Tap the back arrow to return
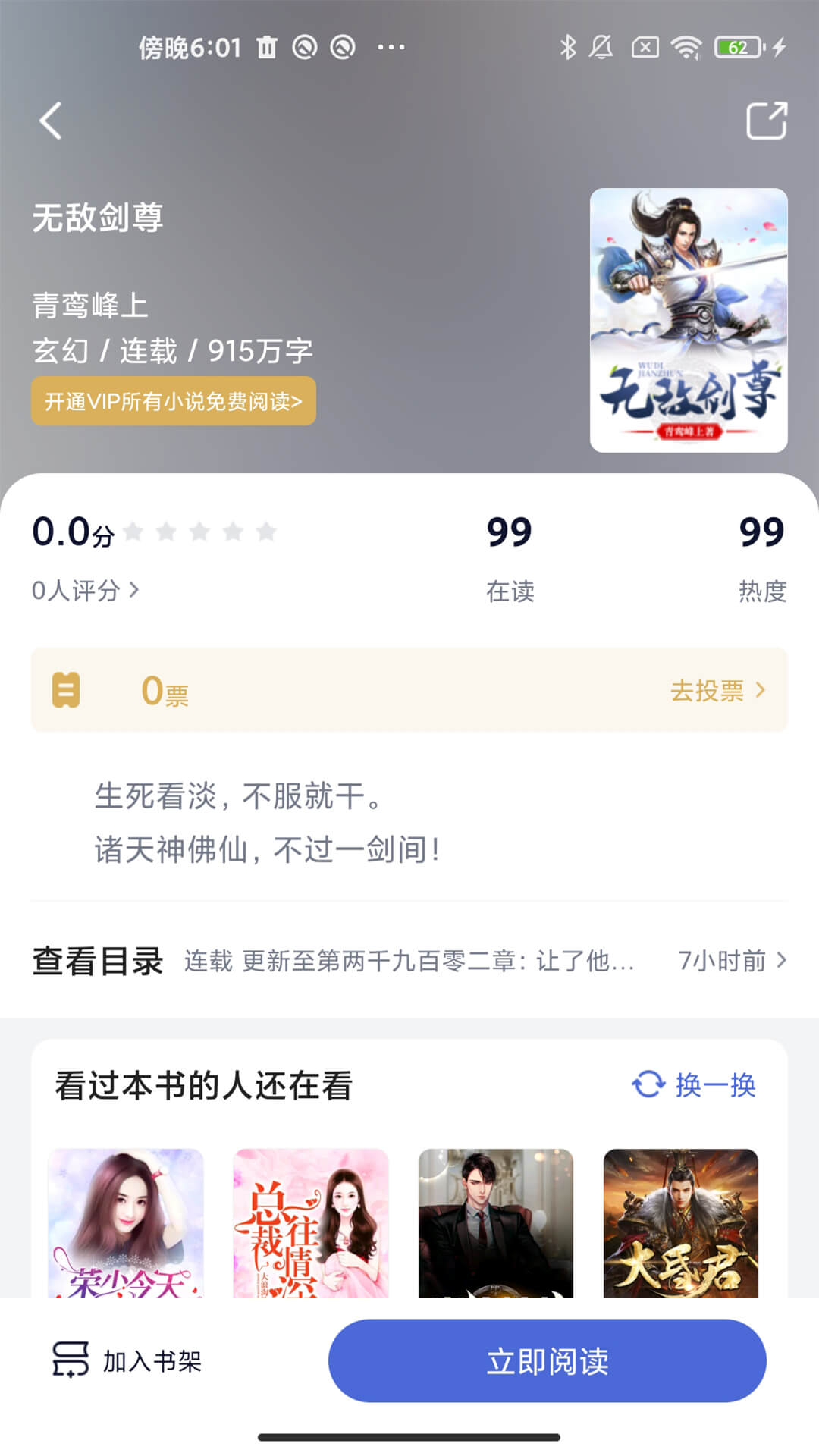The image size is (819, 1456). 50,120
